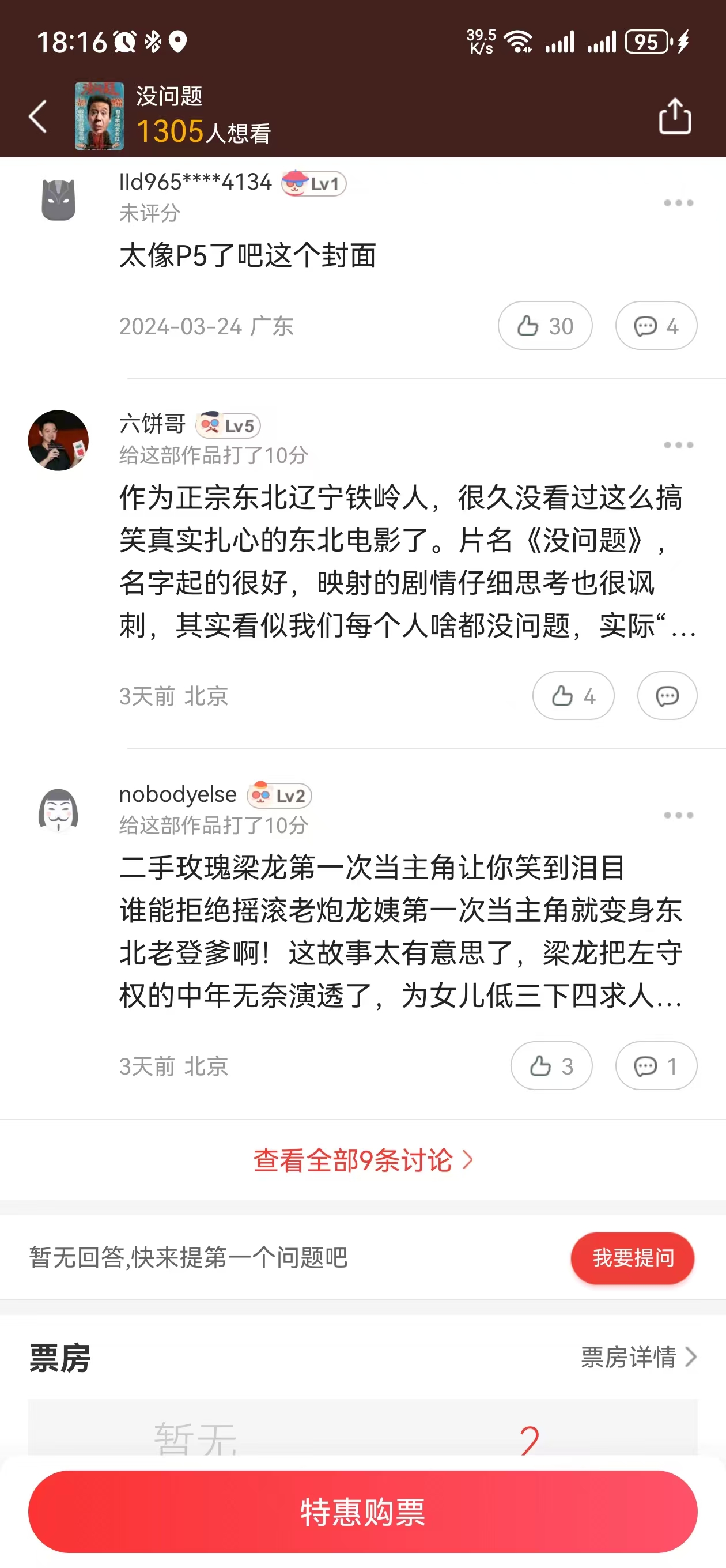Image resolution: width=726 pixels, height=1568 pixels.
Task: Open comments on the P5 cover review
Action: click(x=656, y=326)
